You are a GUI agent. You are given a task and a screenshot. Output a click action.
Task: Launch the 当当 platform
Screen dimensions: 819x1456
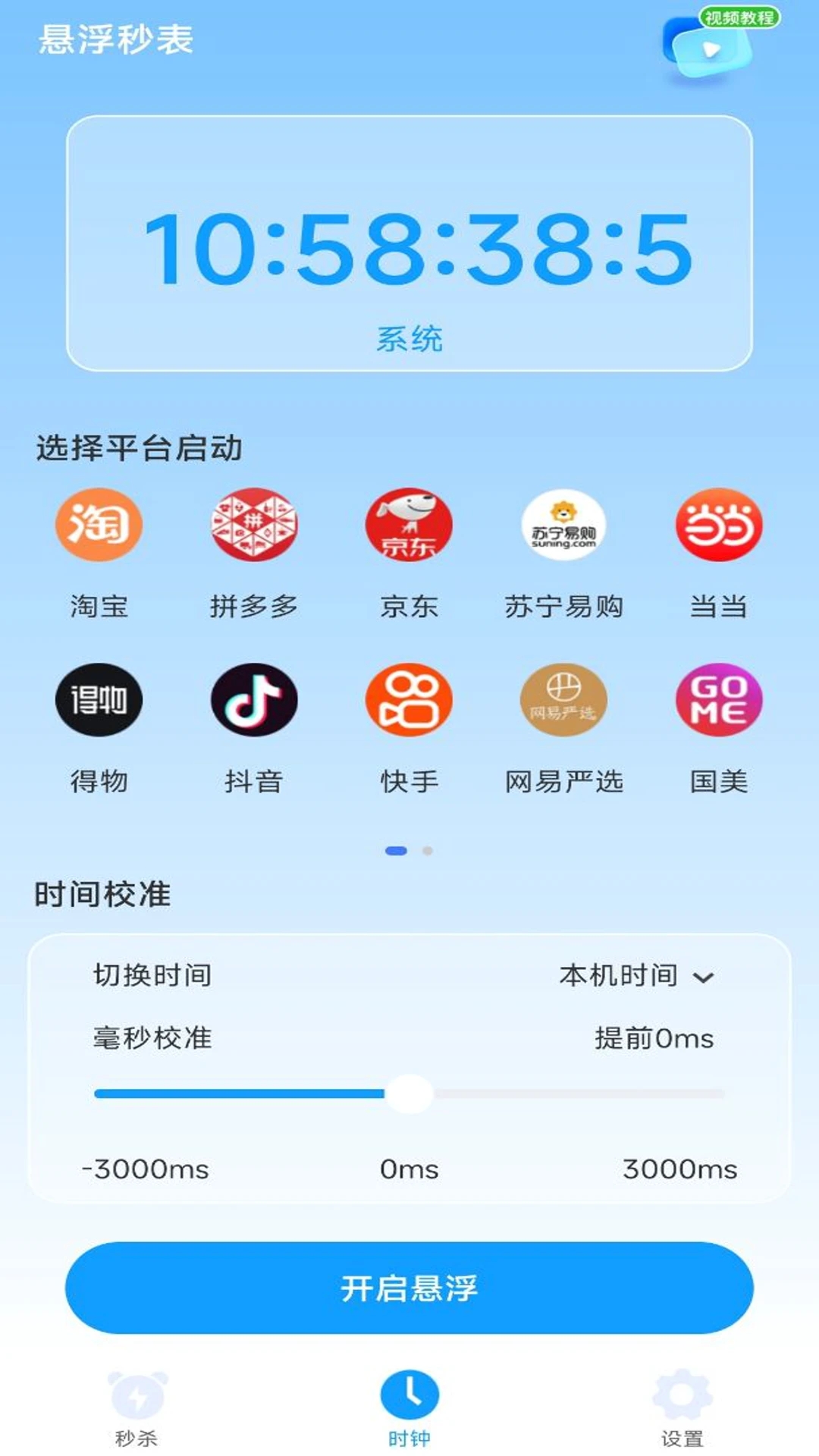tap(718, 525)
